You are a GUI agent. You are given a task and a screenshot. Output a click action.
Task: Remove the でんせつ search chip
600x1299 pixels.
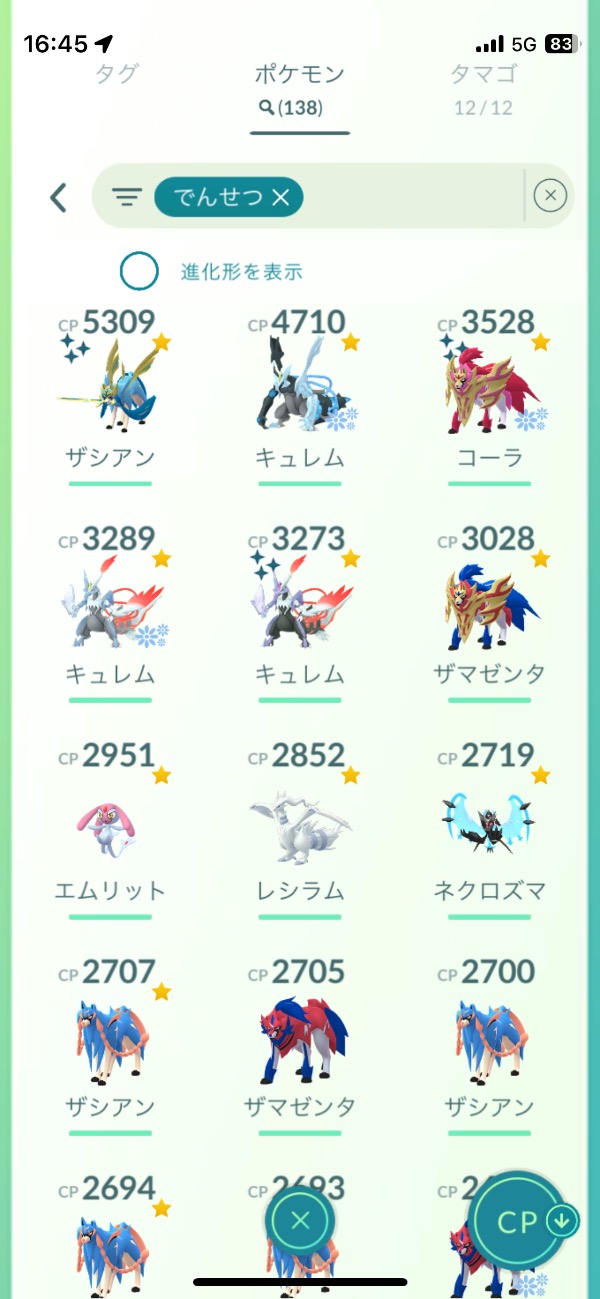pos(280,198)
